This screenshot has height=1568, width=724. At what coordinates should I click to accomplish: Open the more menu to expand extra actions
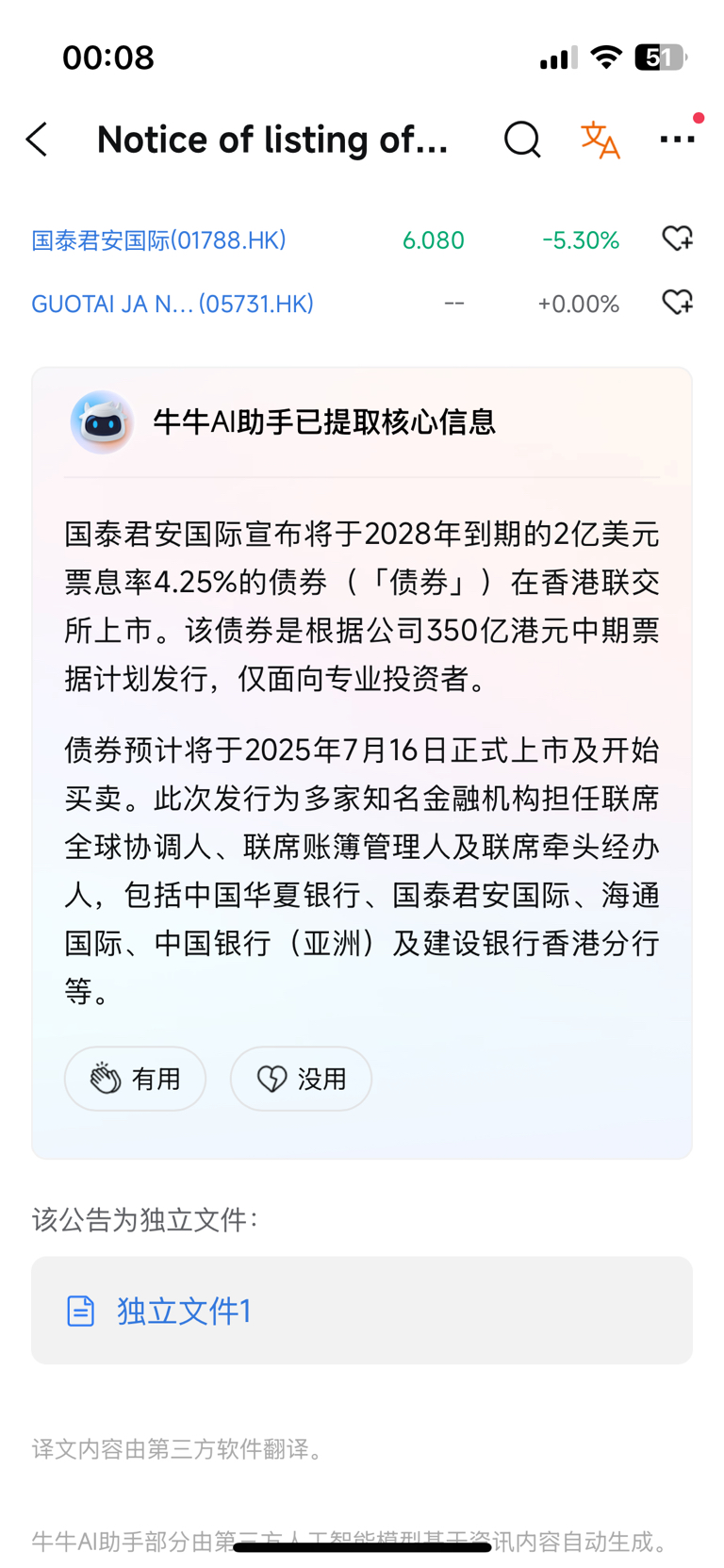tap(677, 139)
